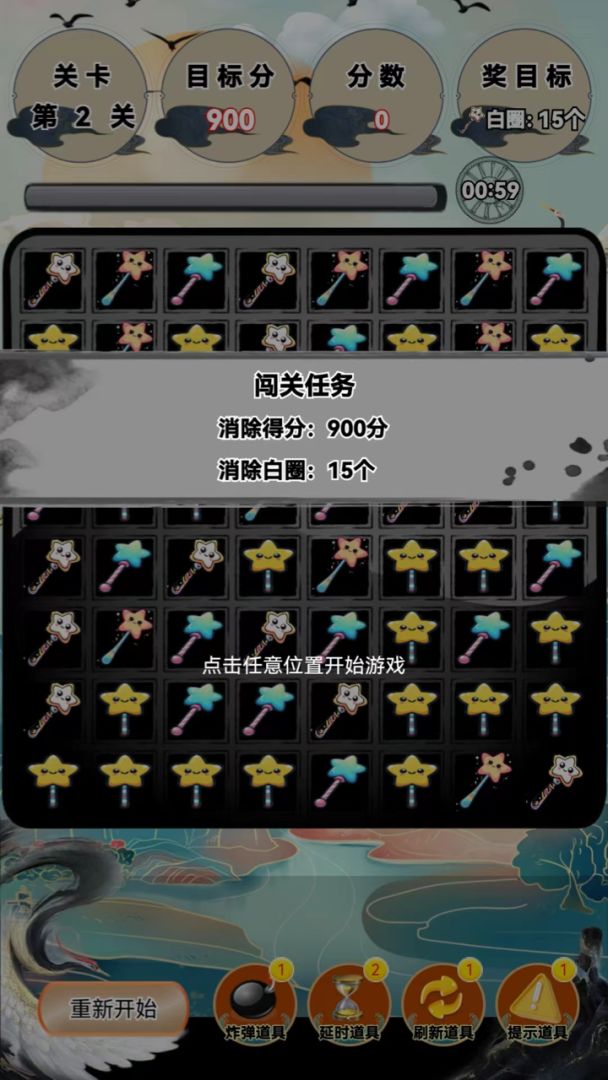Use the 炸弹道具 bomb item
Image resolution: width=608 pixels, height=1080 pixels.
[x=255, y=1004]
